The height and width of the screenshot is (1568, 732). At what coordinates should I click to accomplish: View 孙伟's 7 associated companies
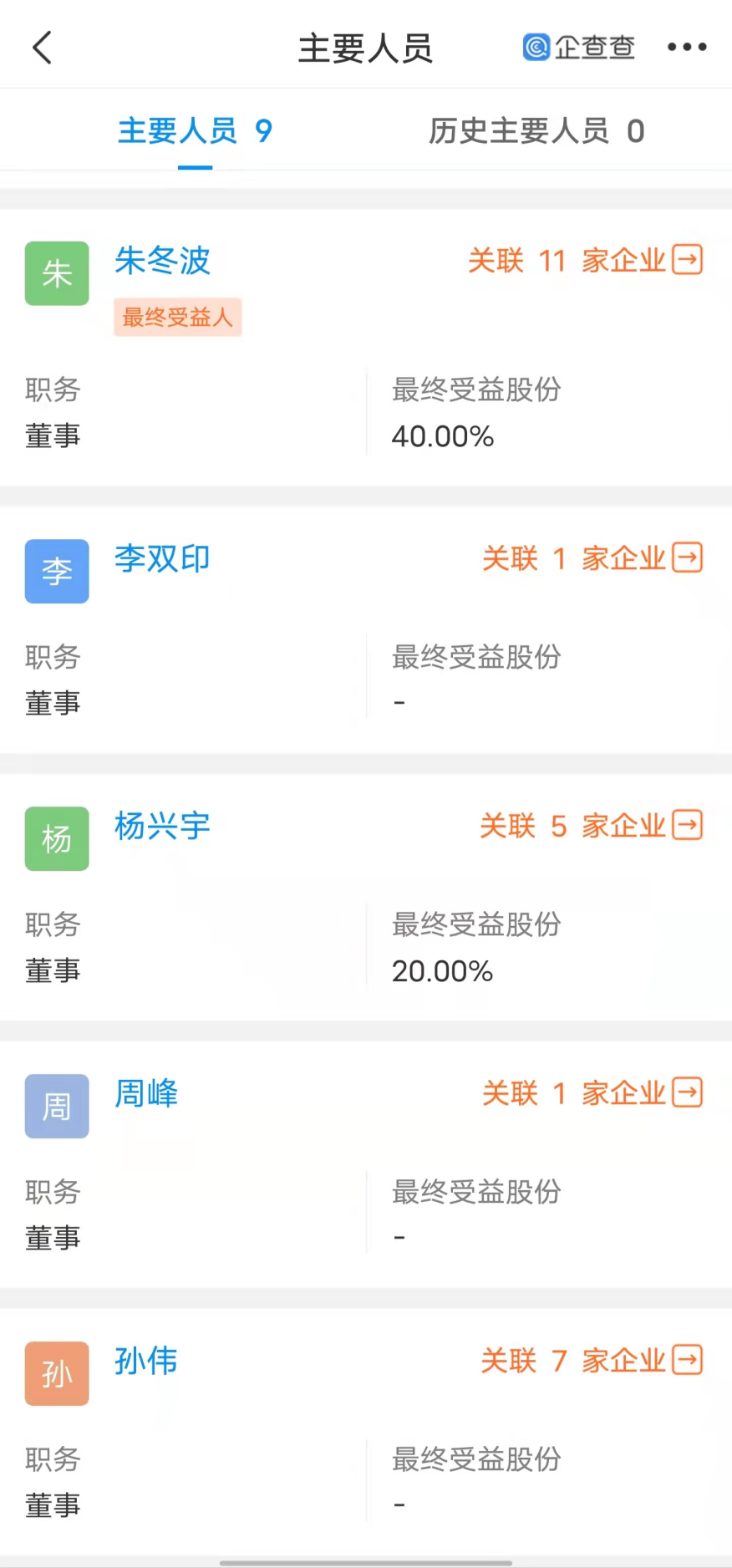(592, 1361)
